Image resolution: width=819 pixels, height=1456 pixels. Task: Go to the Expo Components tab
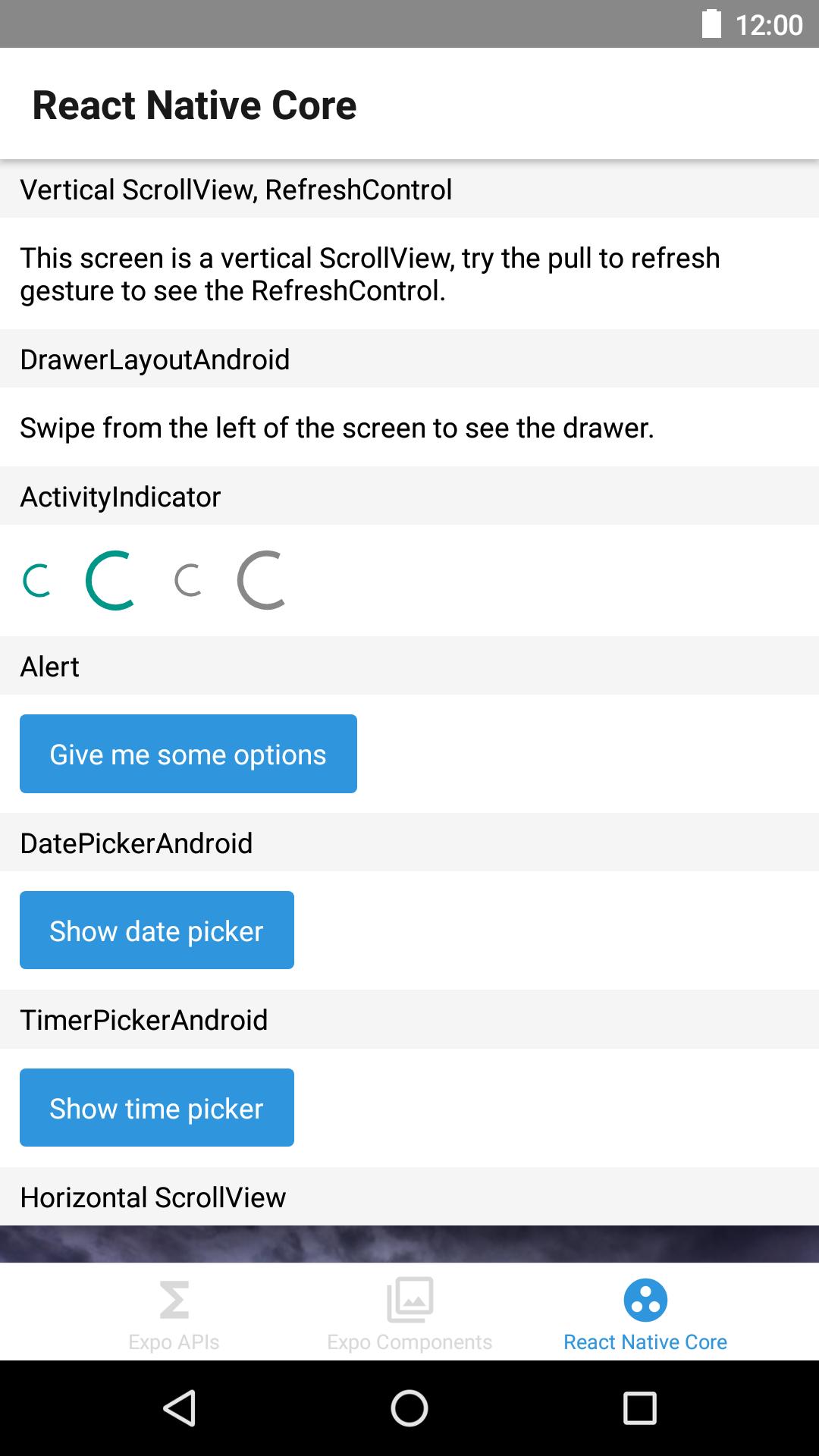click(x=409, y=1313)
